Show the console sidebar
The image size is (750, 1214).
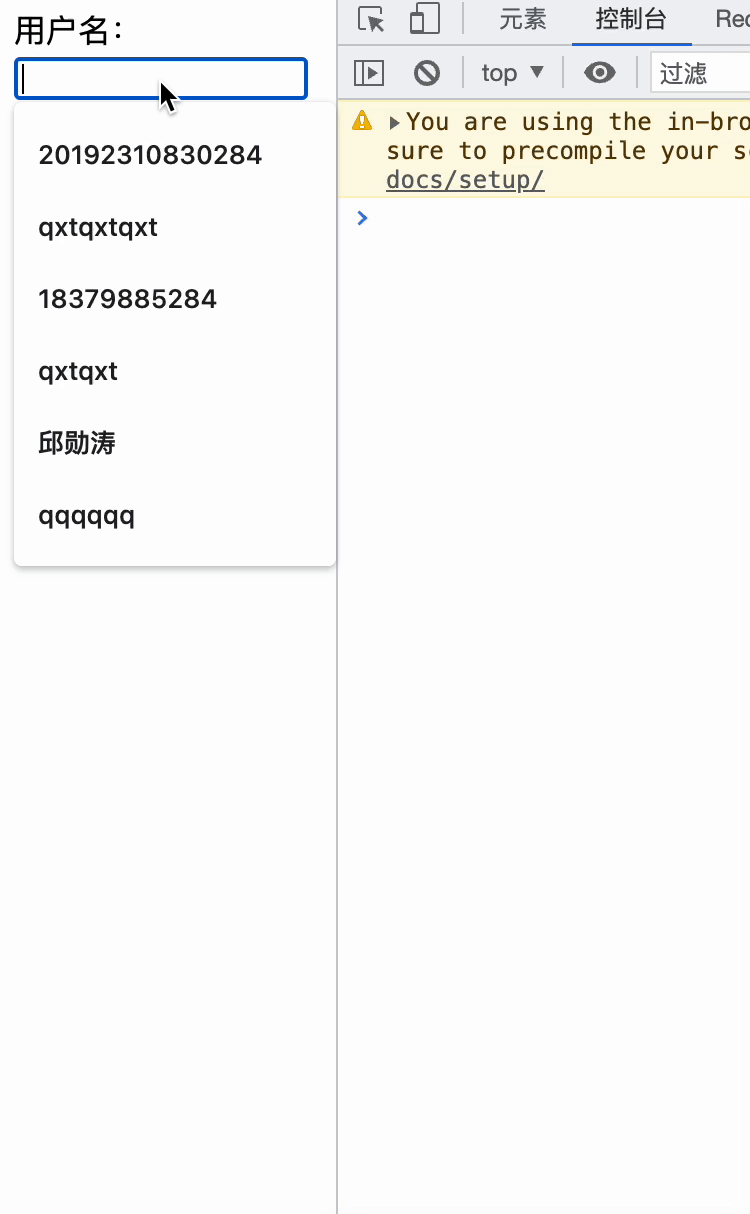pos(369,72)
